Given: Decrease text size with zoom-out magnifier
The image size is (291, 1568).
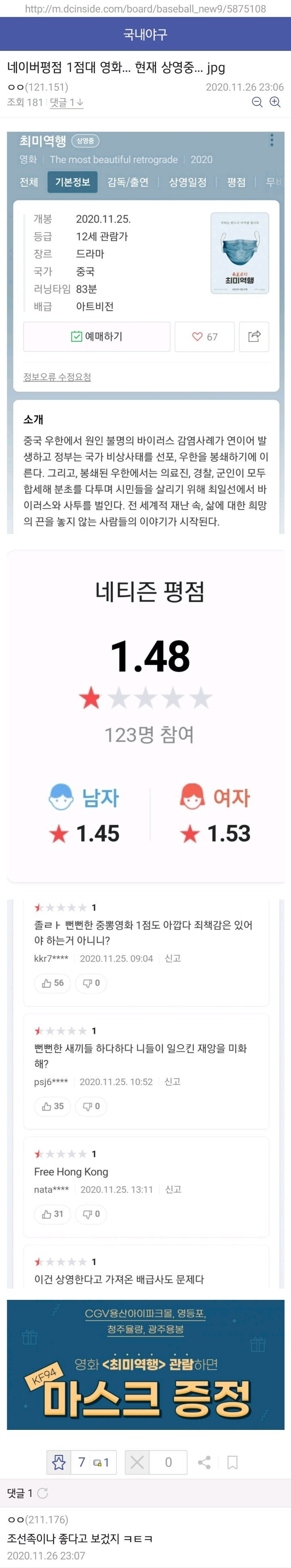Looking at the screenshot, I should (257, 102).
